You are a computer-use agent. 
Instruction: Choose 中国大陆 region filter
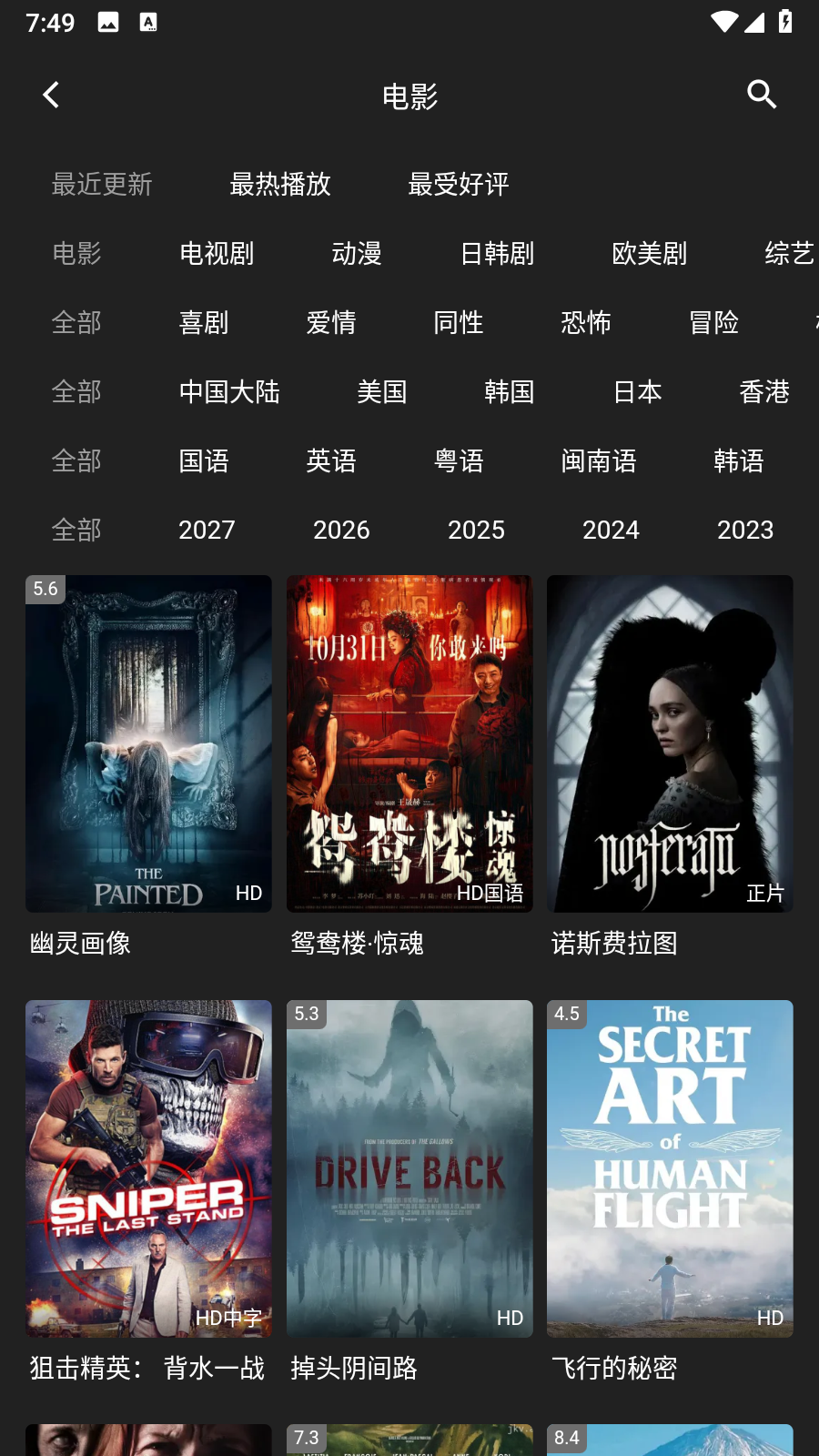click(x=229, y=391)
